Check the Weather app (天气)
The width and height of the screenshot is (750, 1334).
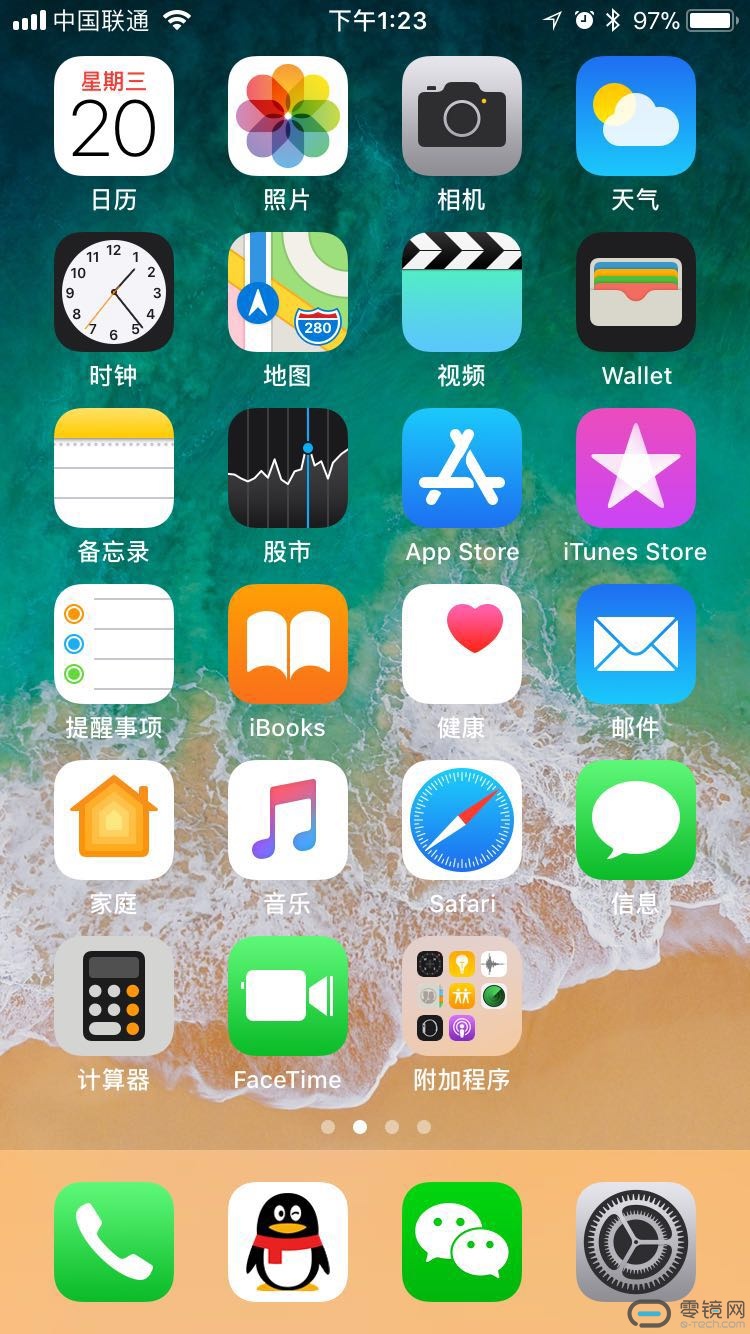pos(635,116)
